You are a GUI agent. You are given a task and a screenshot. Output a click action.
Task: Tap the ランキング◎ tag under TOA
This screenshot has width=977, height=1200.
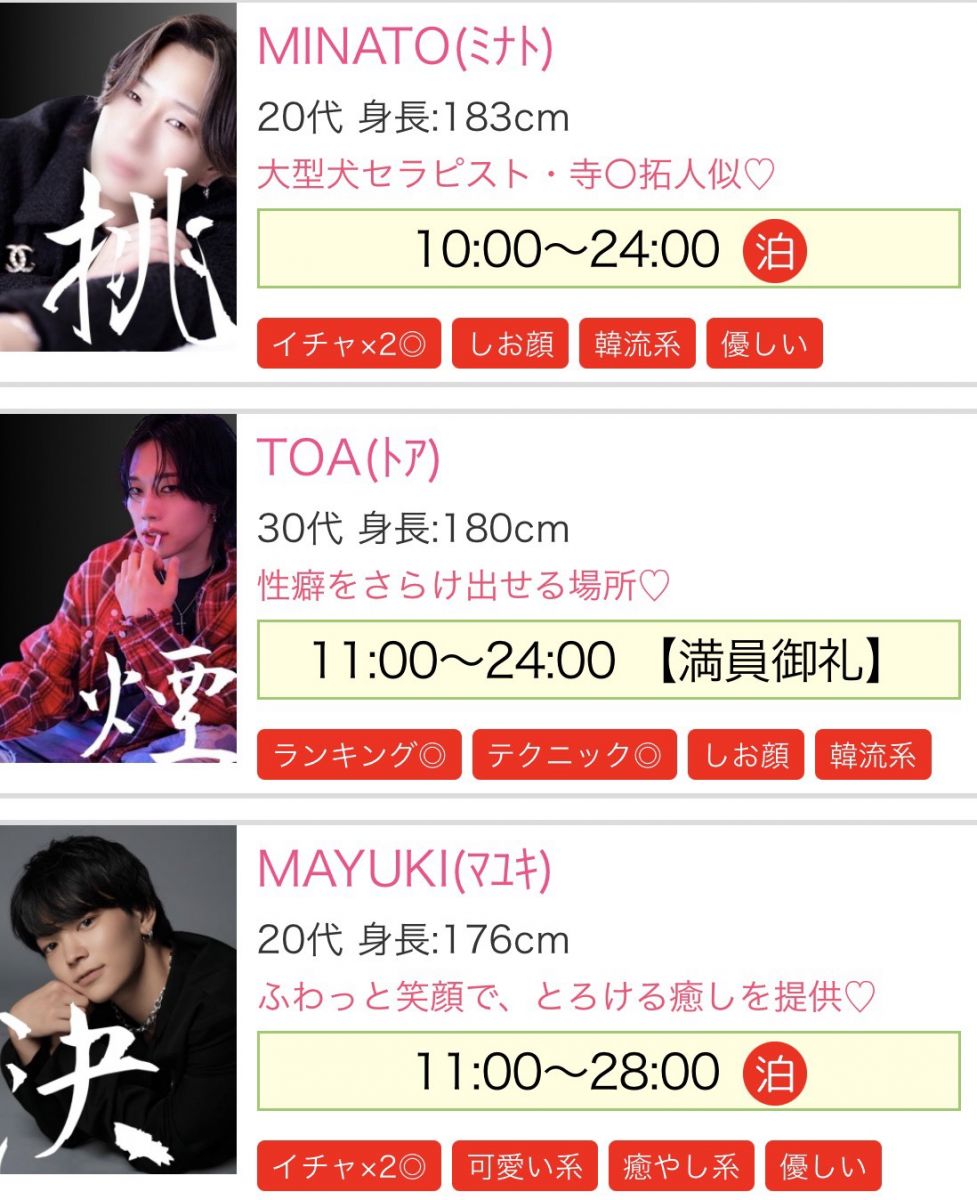tap(359, 755)
